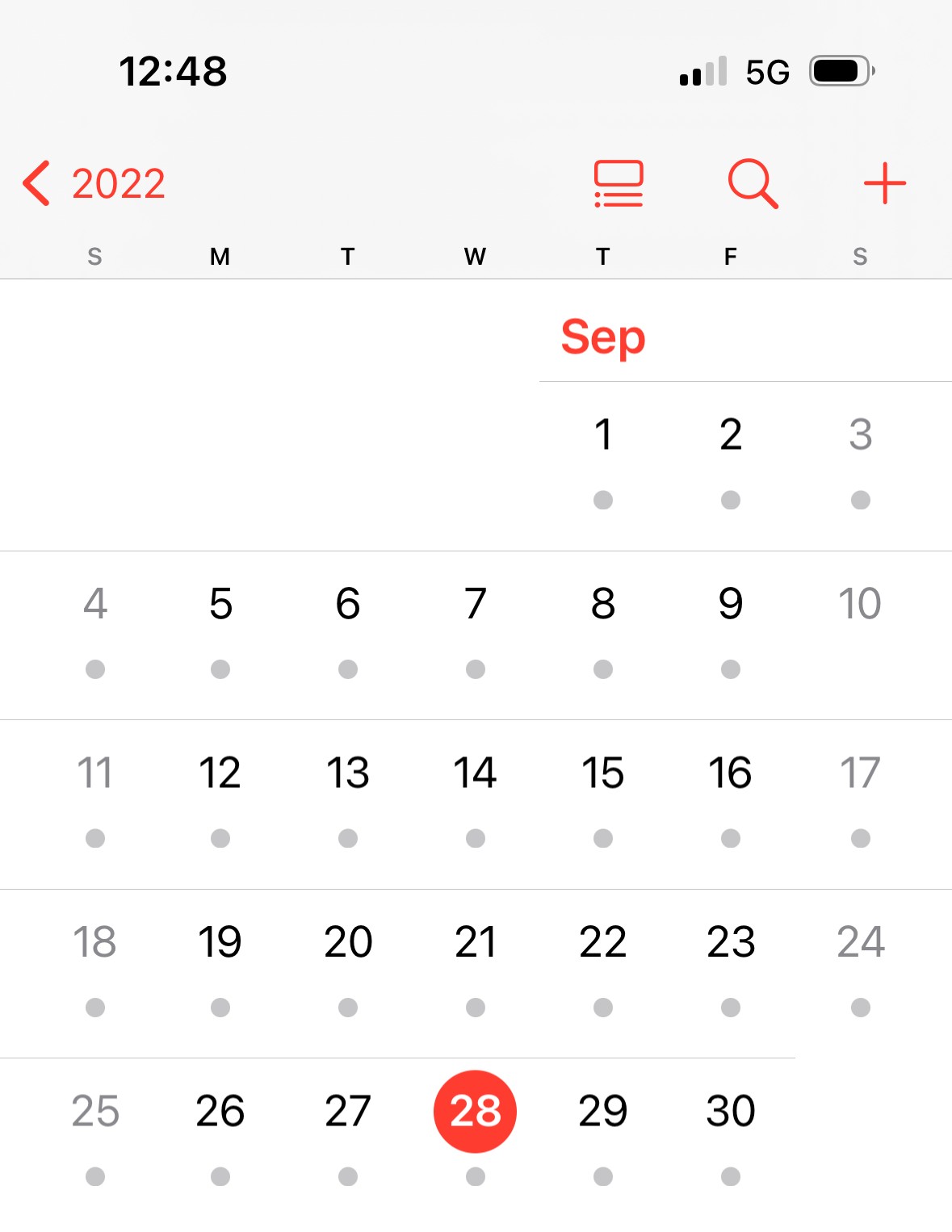Open the calendar search magnifier
Image resolution: width=952 pixels, height=1232 pixels.
tap(753, 183)
